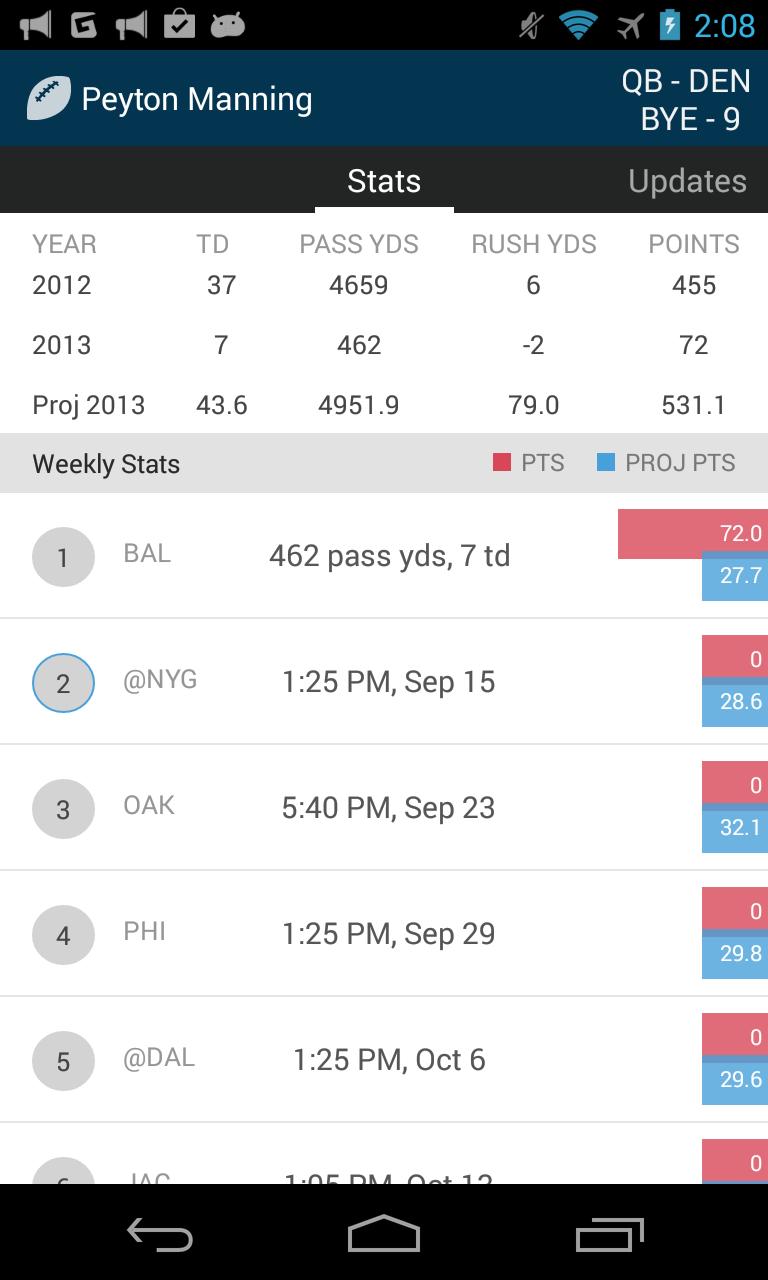Select the Stats tab
The width and height of the screenshot is (768, 1280).
tap(384, 181)
